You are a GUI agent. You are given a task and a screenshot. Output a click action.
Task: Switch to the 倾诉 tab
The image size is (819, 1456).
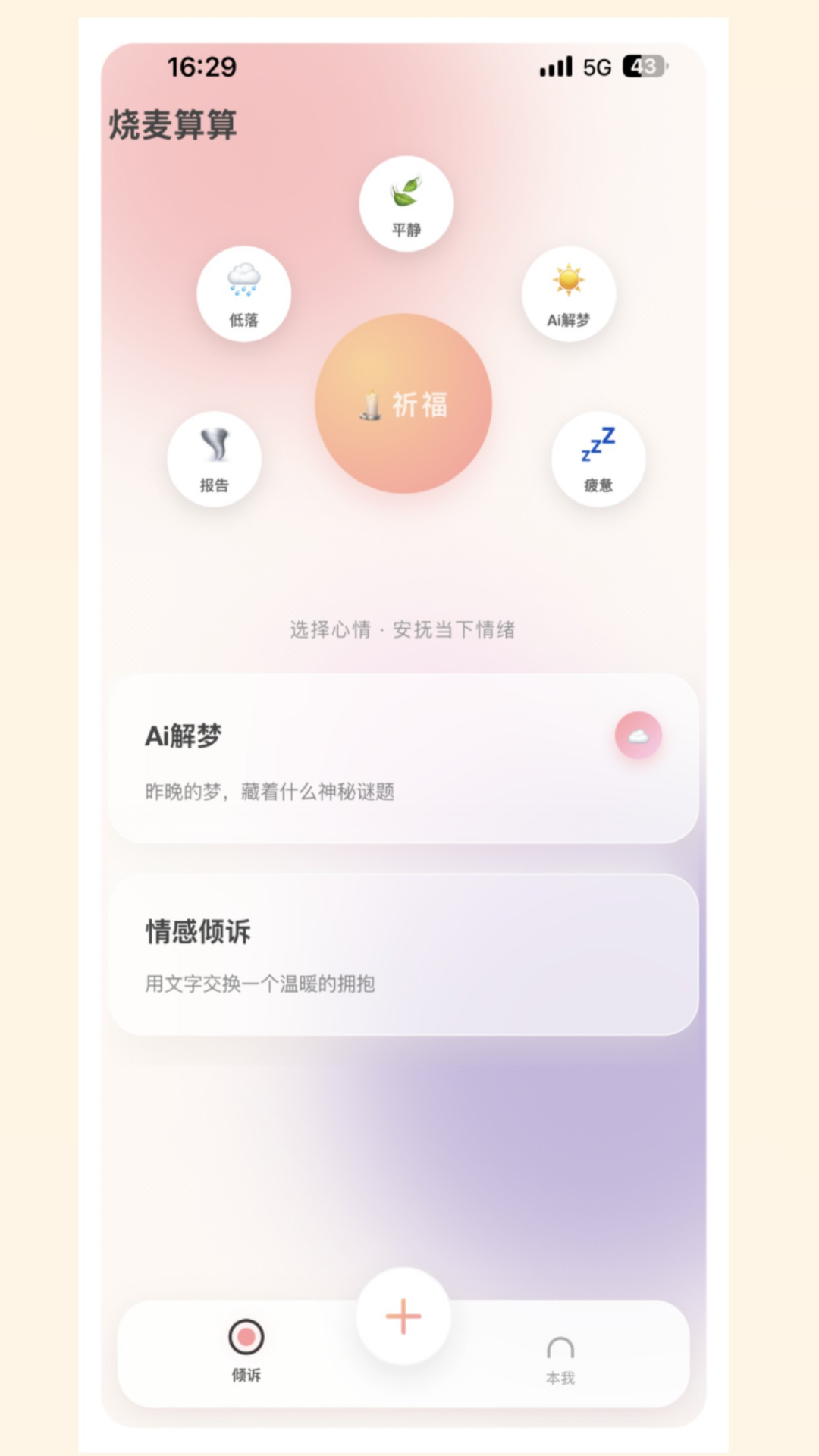[245, 1357]
